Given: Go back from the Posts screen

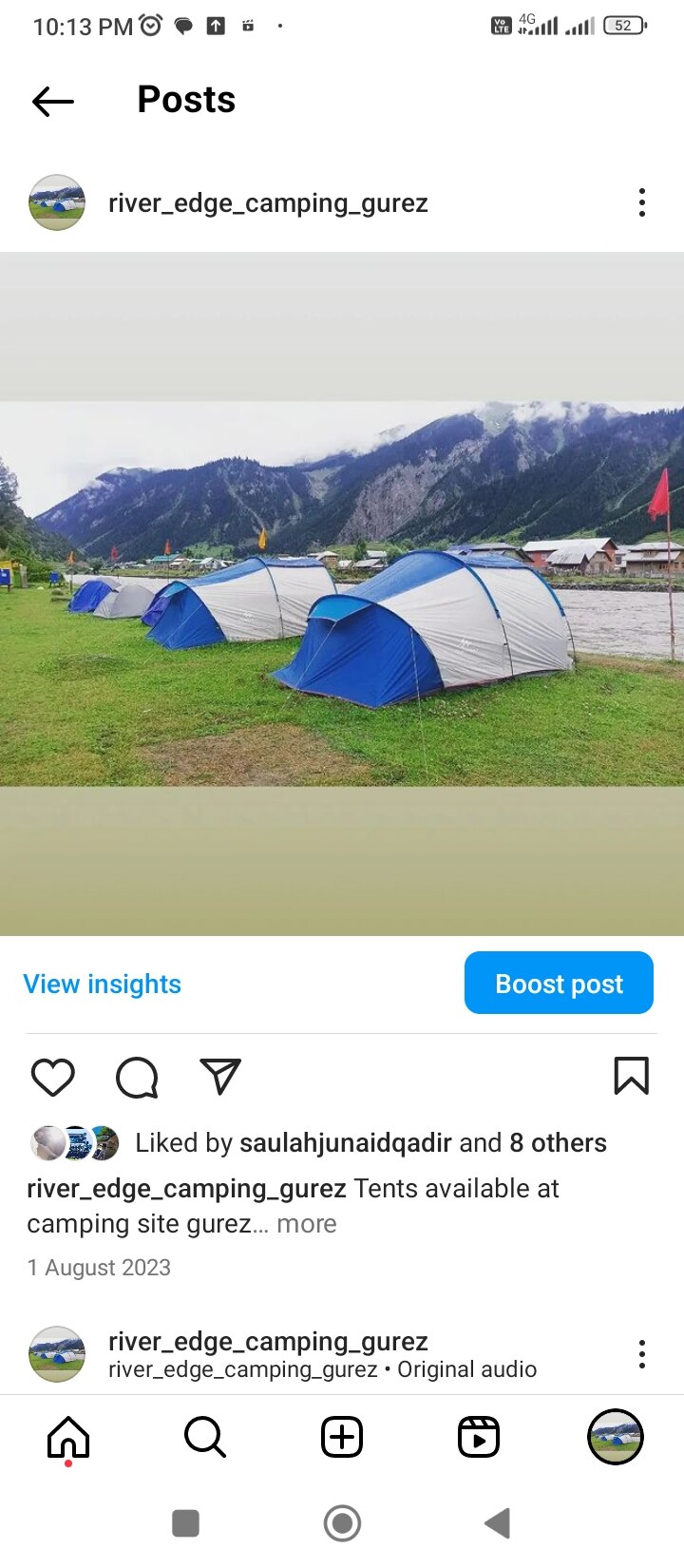Looking at the screenshot, I should click(52, 101).
